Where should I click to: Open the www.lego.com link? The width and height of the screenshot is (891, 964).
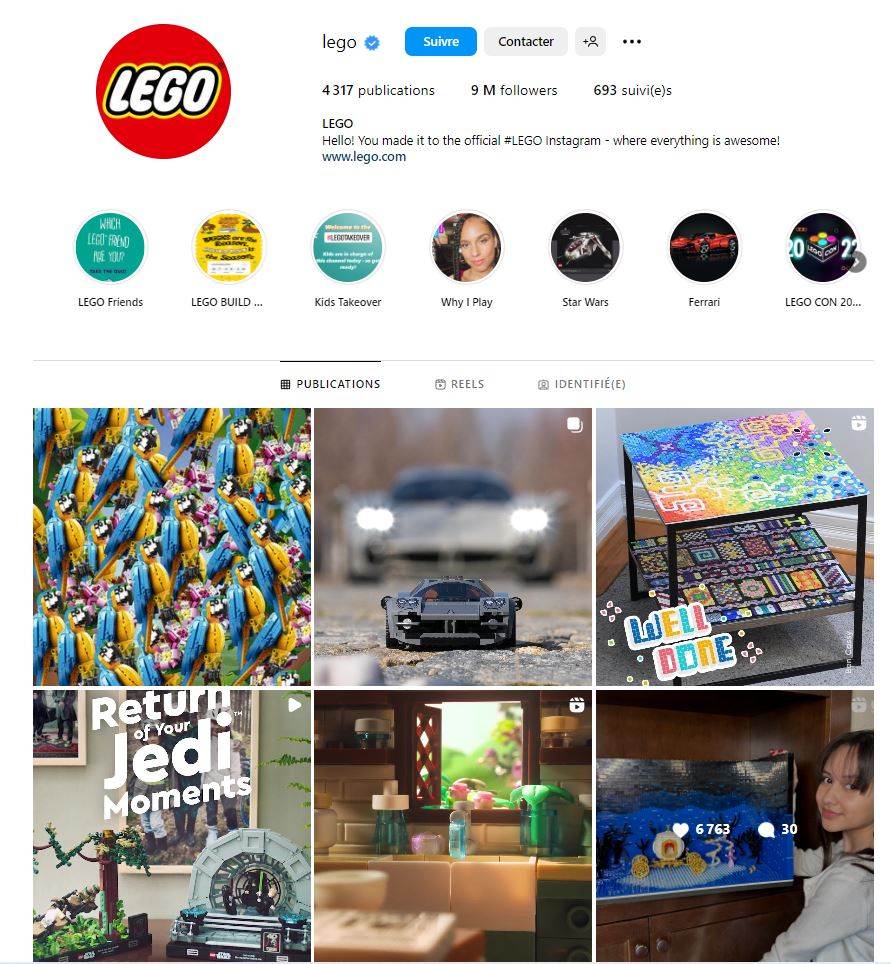click(364, 157)
